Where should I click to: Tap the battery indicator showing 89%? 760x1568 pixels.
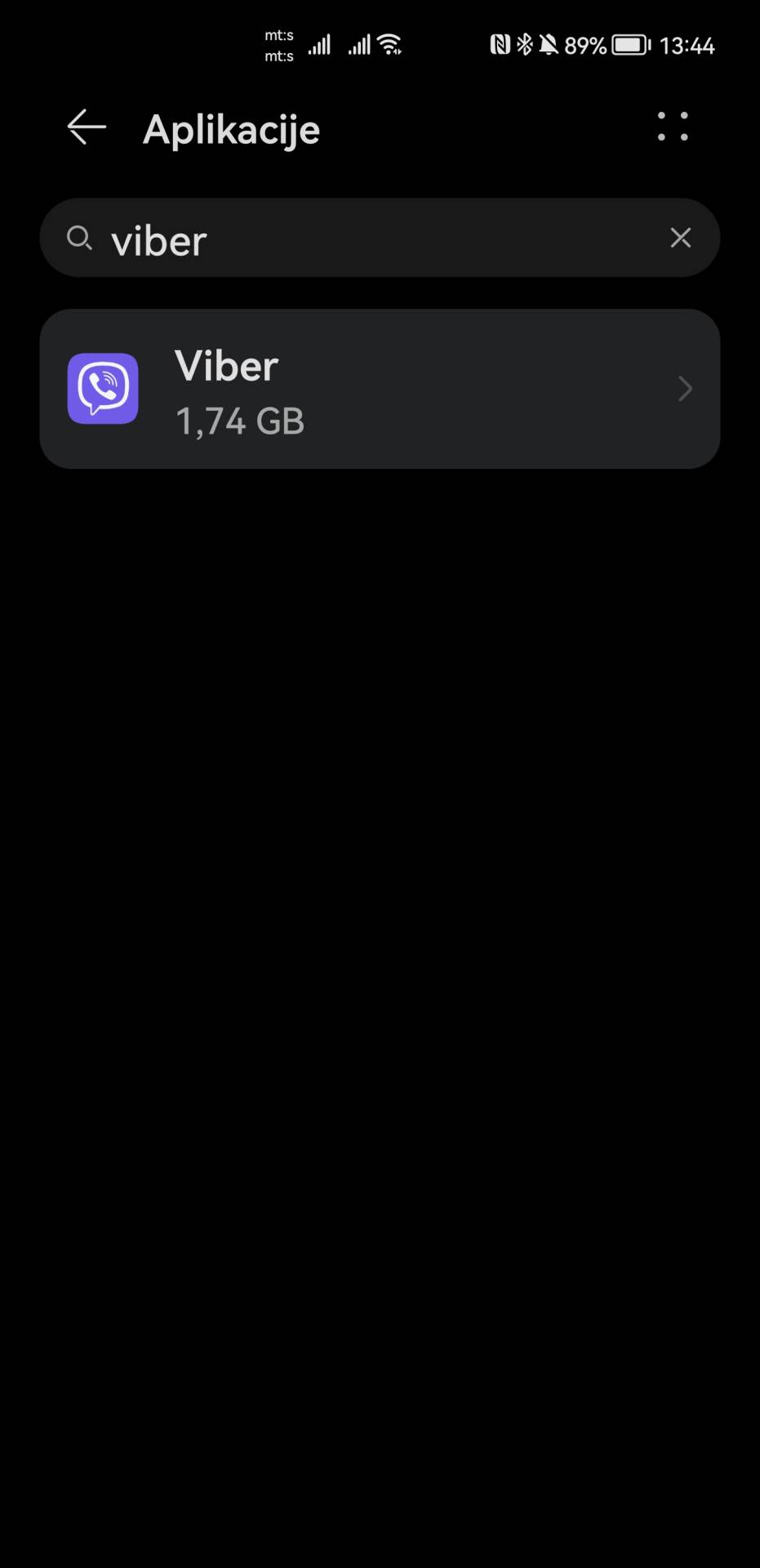pyautogui.click(x=629, y=44)
